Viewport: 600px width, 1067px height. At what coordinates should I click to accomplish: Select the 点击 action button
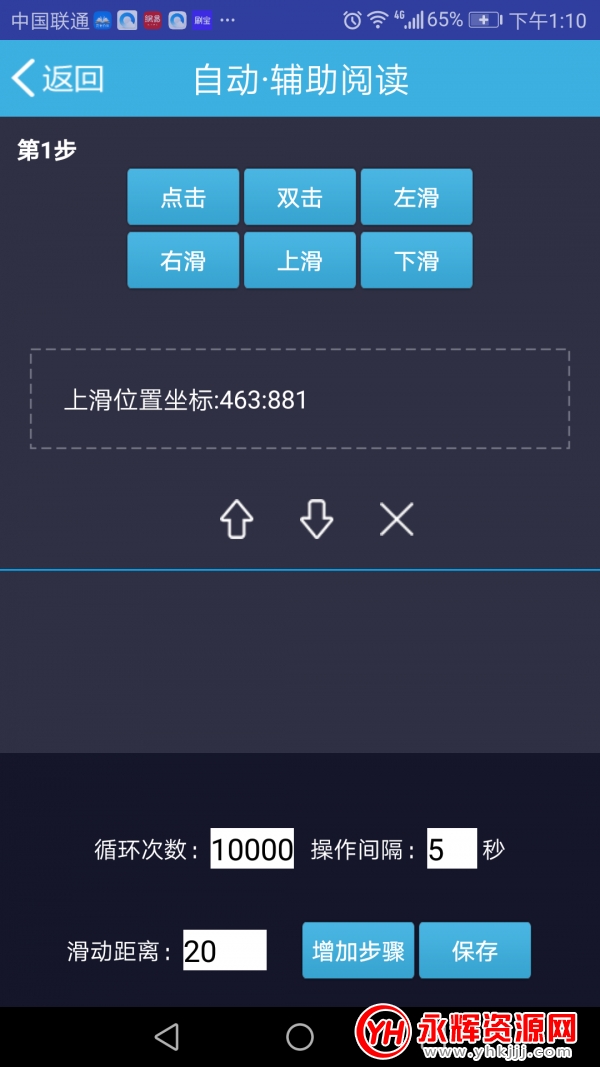coord(183,197)
